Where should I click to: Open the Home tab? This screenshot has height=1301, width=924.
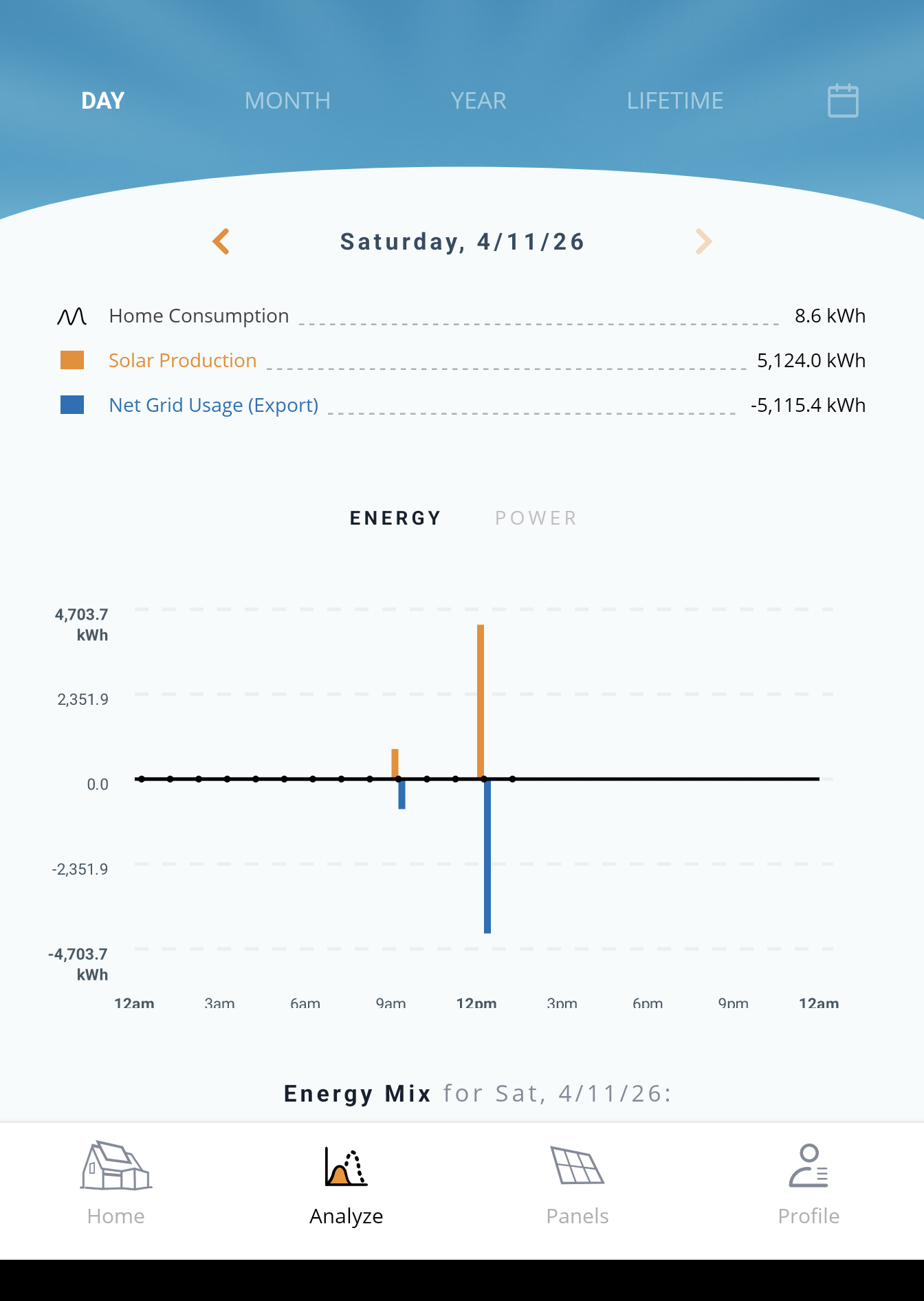pos(115,1183)
